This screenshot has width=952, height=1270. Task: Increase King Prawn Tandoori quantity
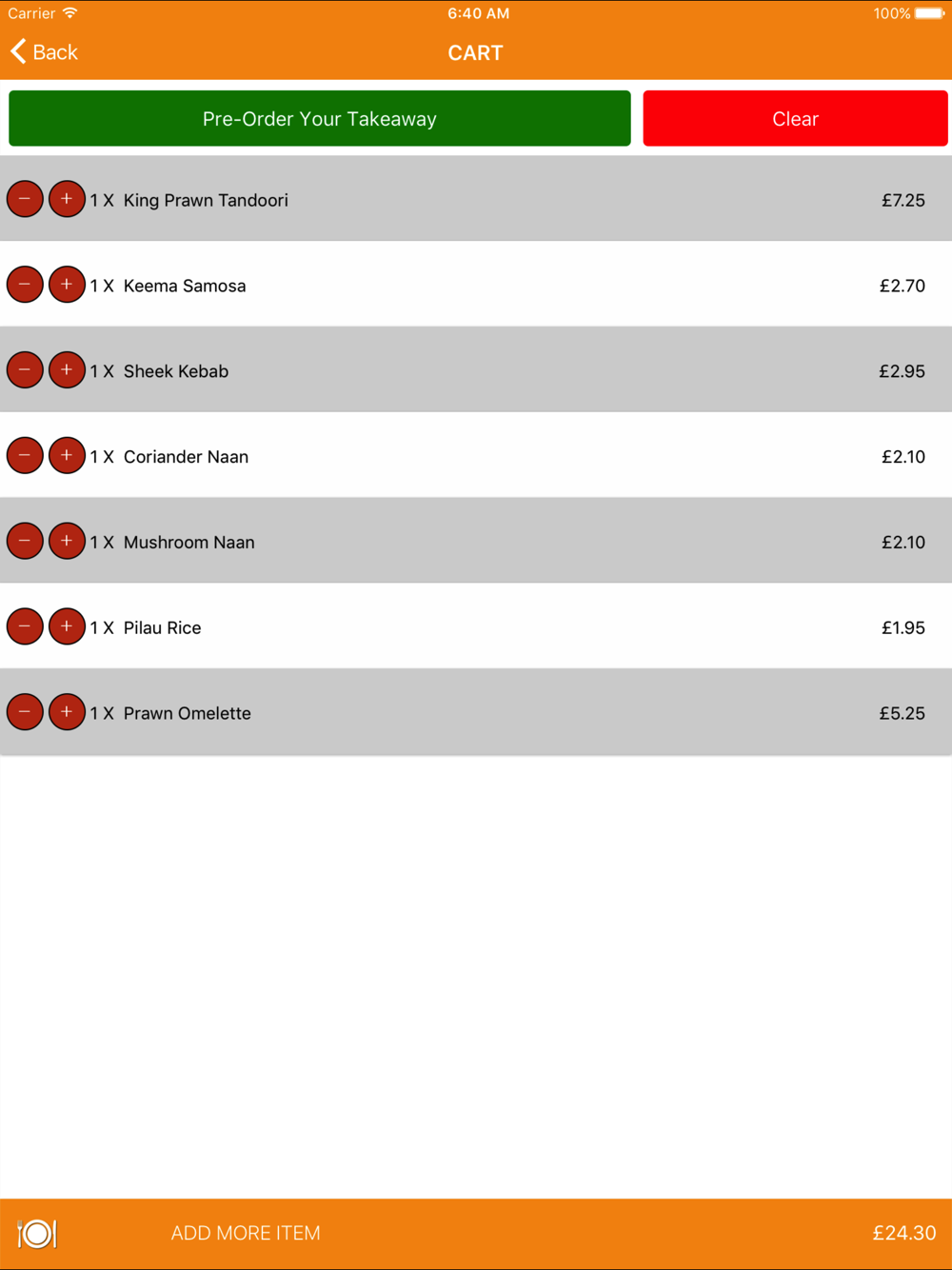point(67,199)
